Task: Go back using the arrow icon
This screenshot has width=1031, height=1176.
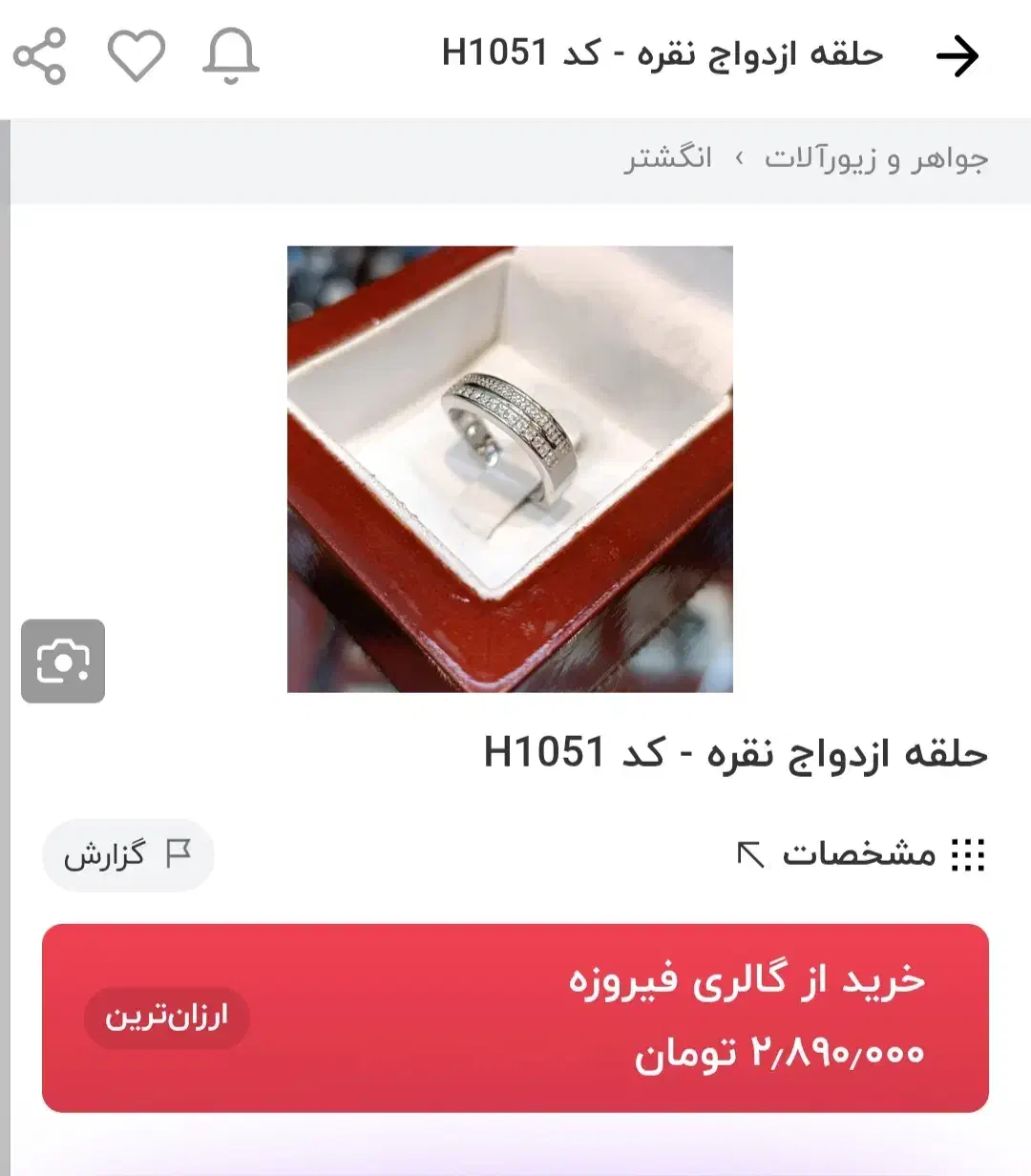Action: 957,56
